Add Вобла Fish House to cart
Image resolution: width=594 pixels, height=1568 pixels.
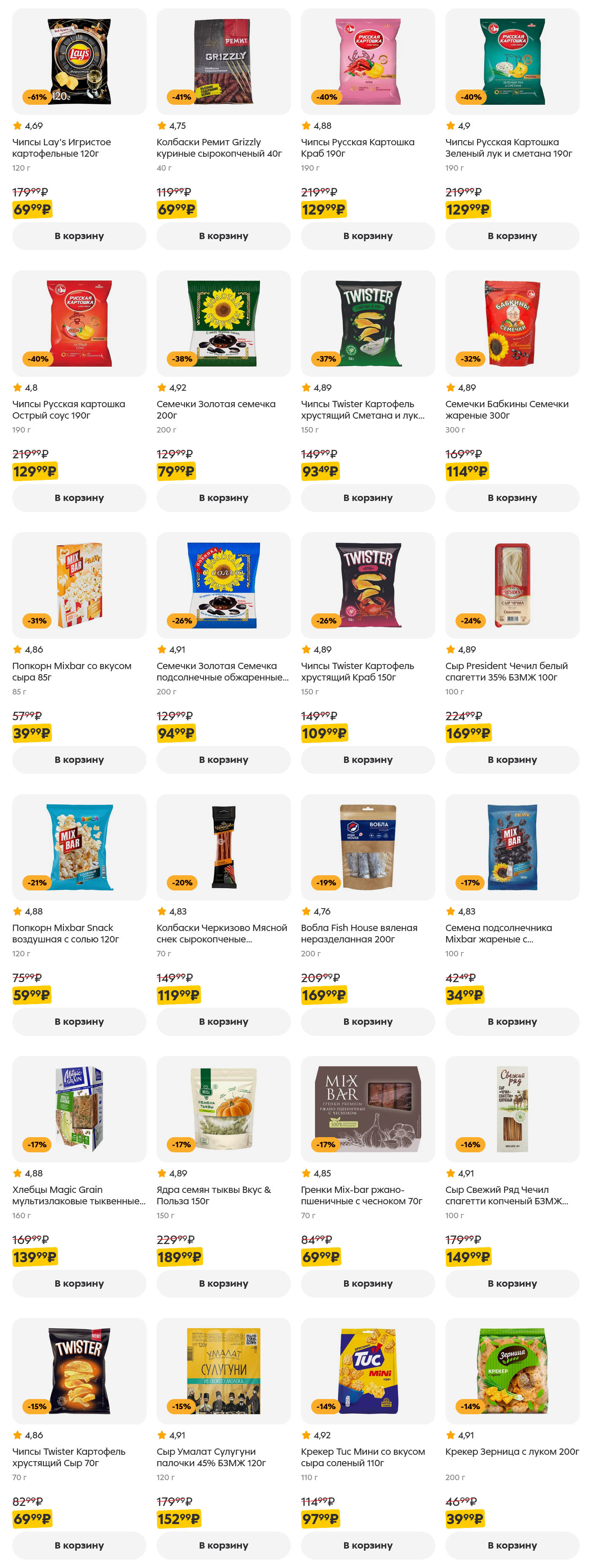click(368, 1021)
